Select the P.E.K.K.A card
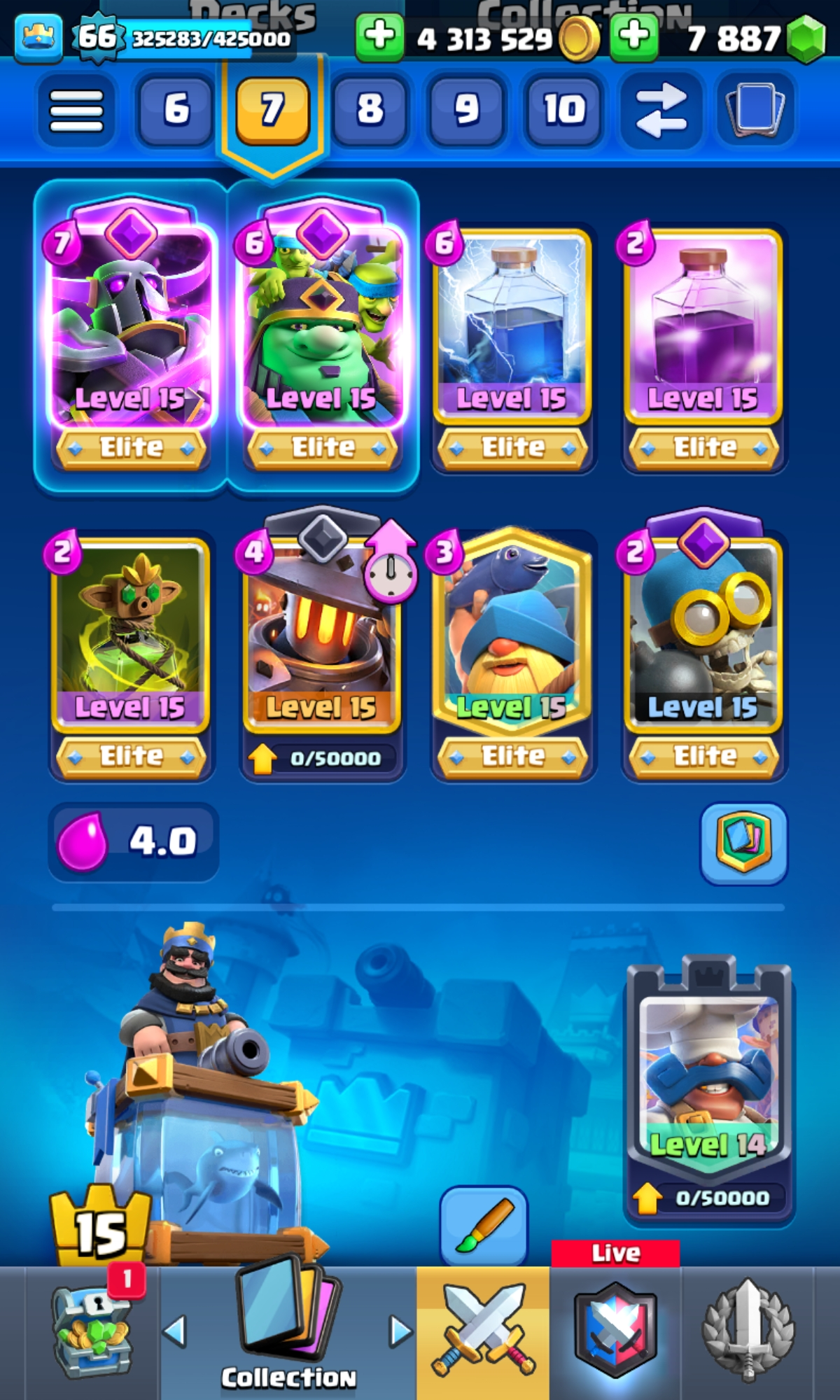 tap(131, 322)
